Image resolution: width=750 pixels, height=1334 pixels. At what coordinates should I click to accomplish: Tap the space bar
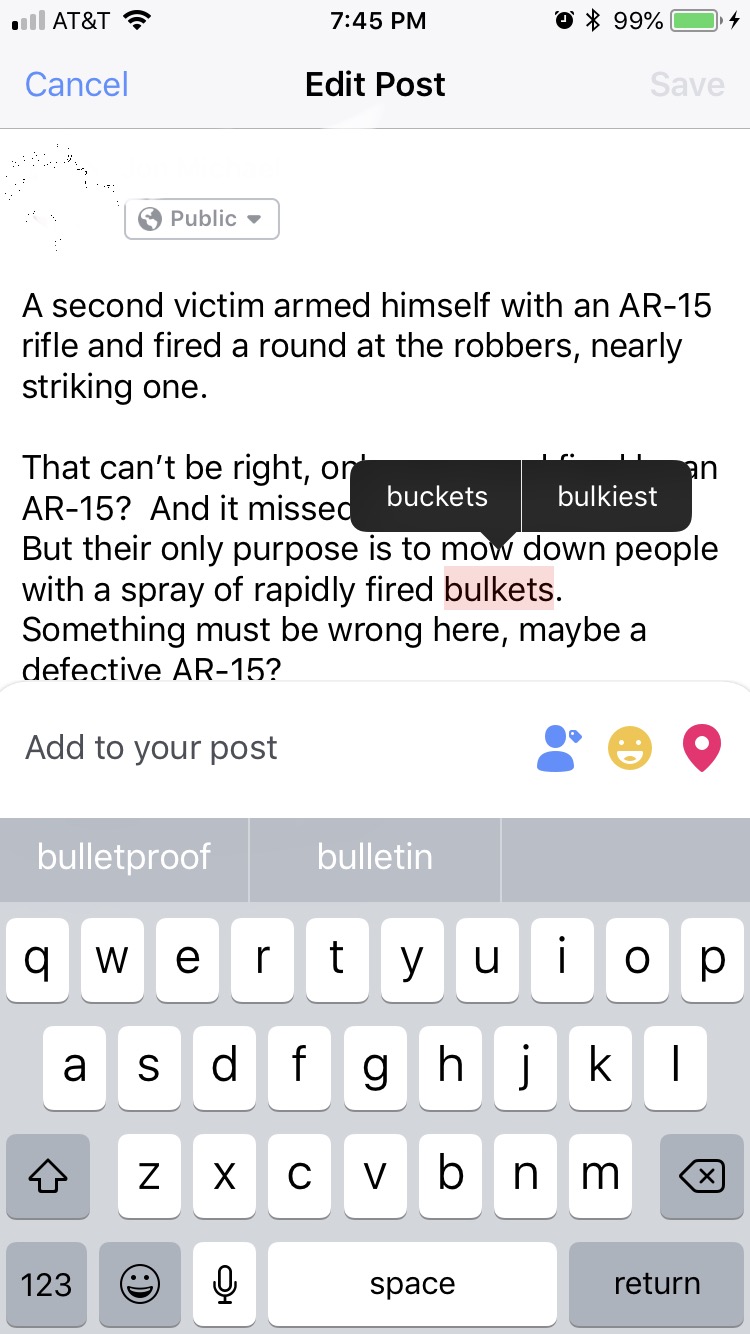(x=412, y=1284)
